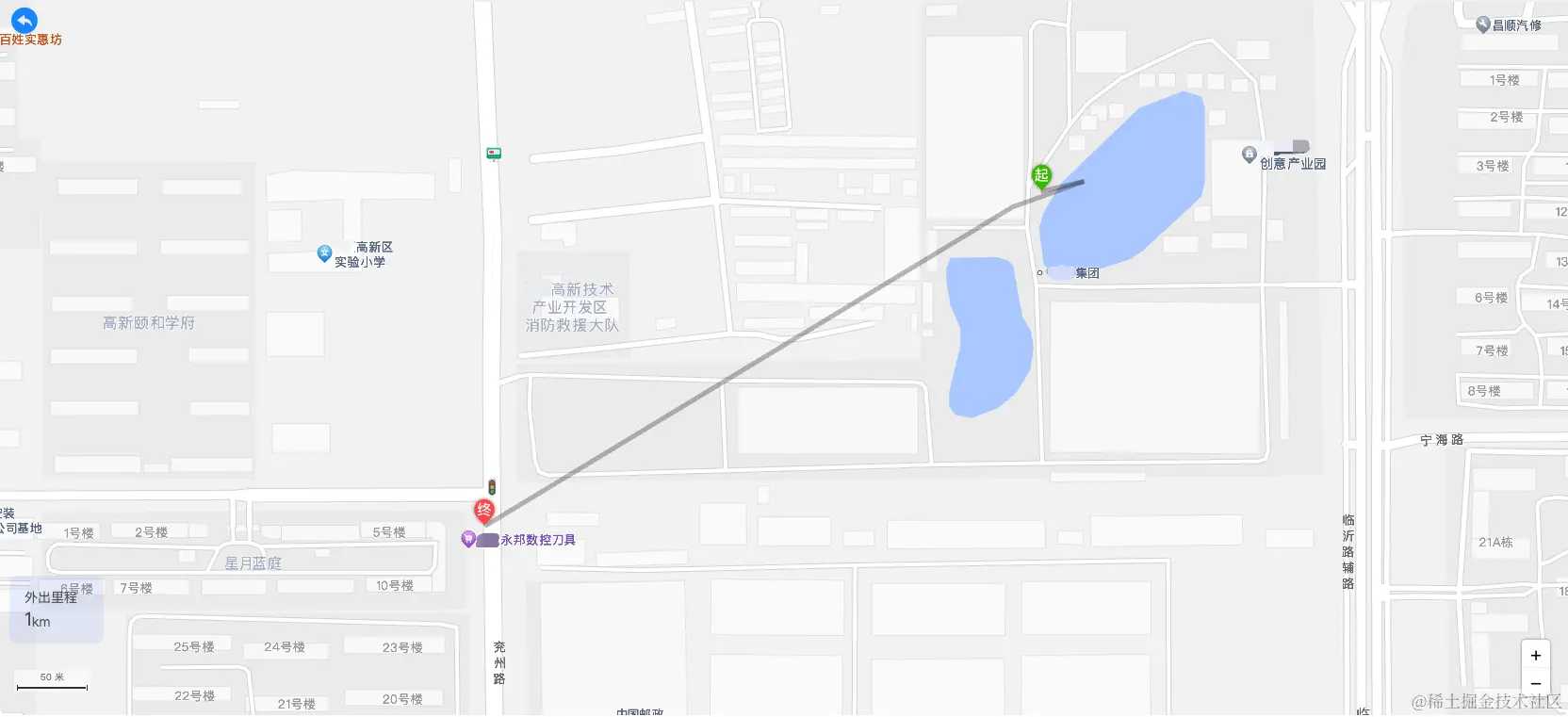
Task: Open the 创意产业园 map point
Action: click(x=1249, y=154)
